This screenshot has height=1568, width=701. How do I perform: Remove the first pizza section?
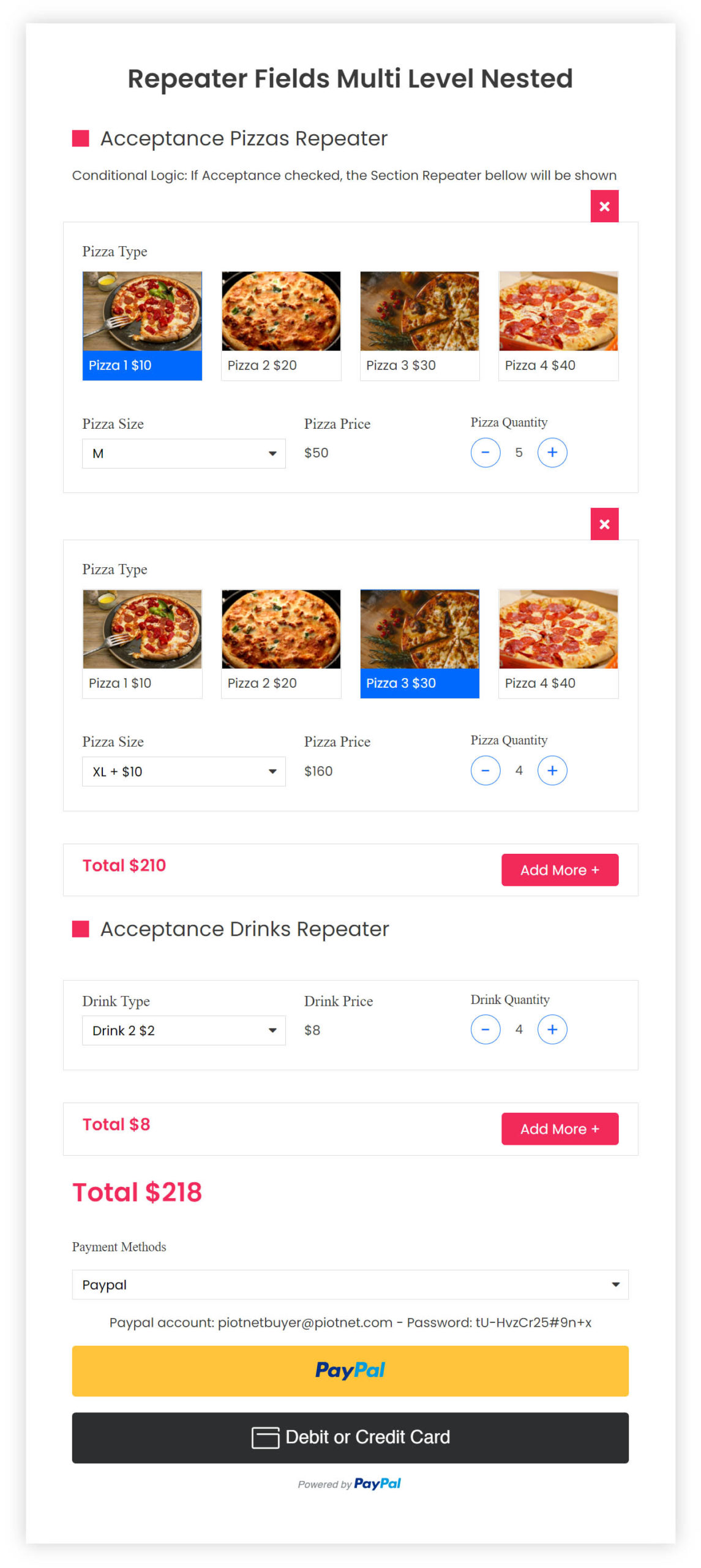pos(604,206)
